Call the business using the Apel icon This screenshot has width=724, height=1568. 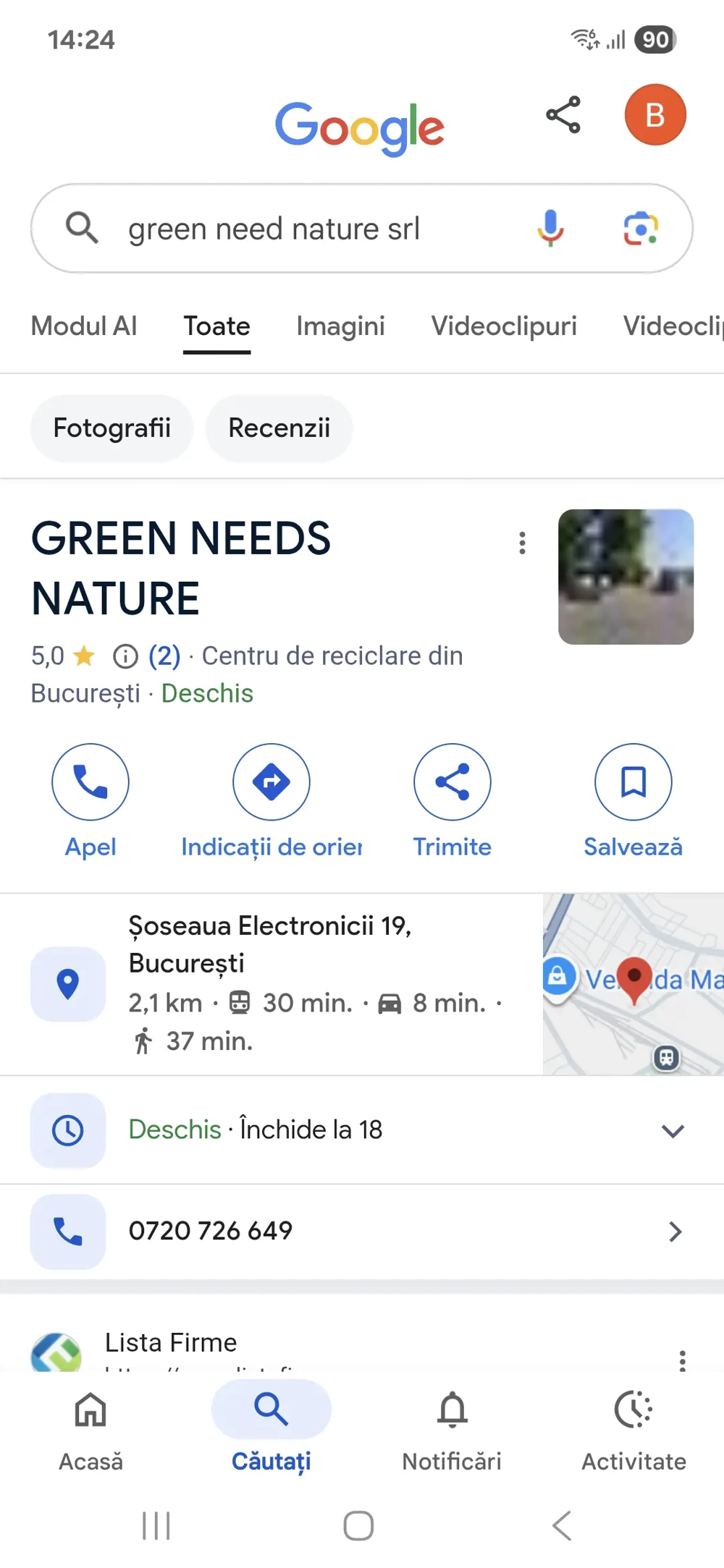[90, 782]
